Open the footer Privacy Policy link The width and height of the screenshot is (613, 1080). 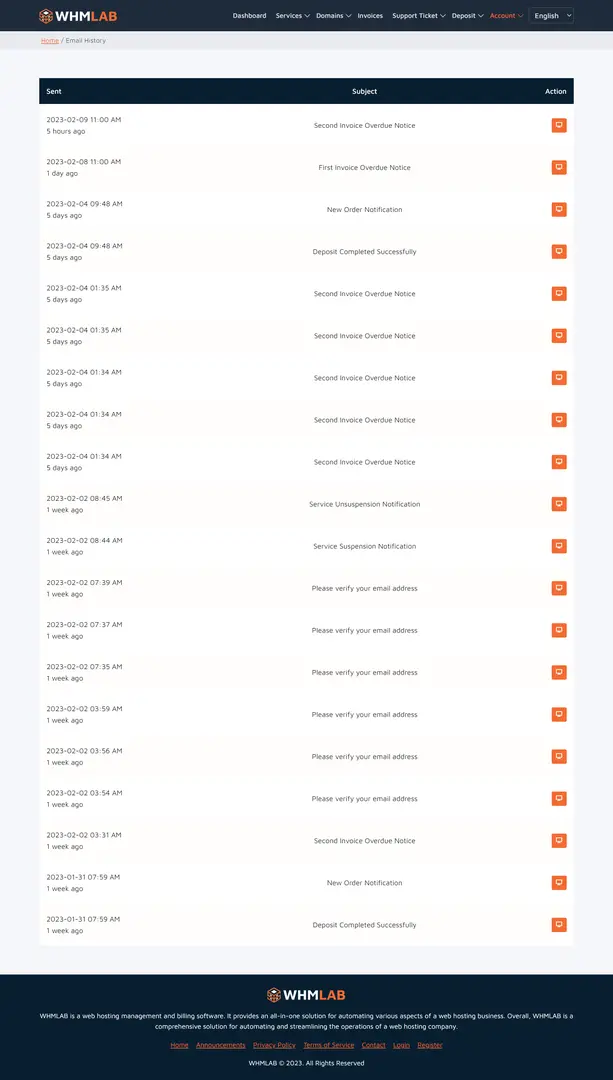click(274, 1045)
